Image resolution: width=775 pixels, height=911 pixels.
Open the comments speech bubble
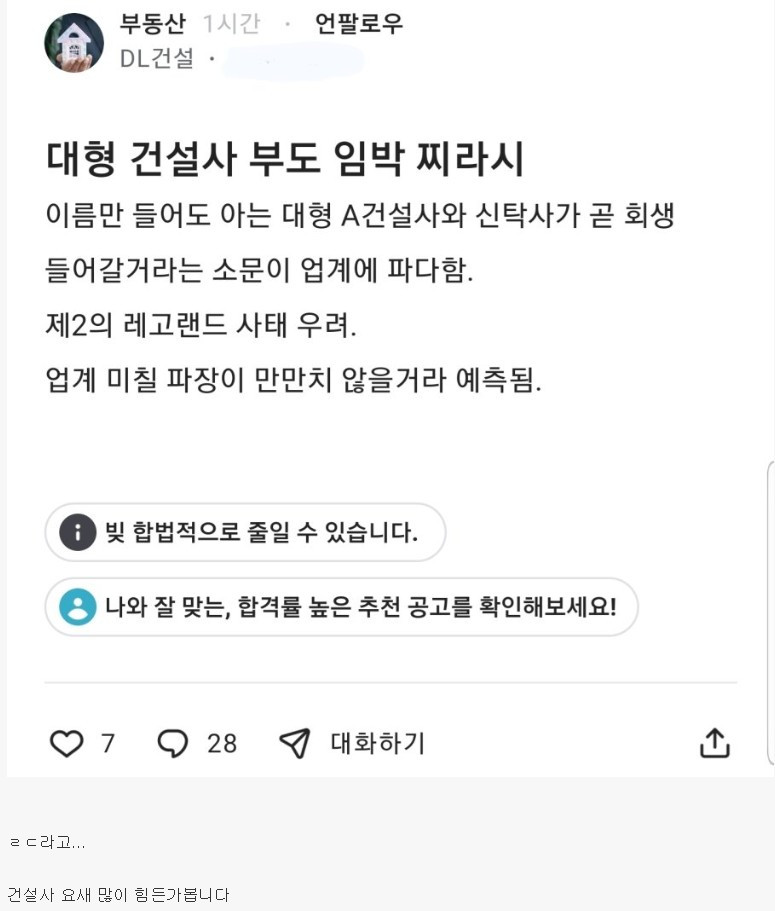point(174,743)
